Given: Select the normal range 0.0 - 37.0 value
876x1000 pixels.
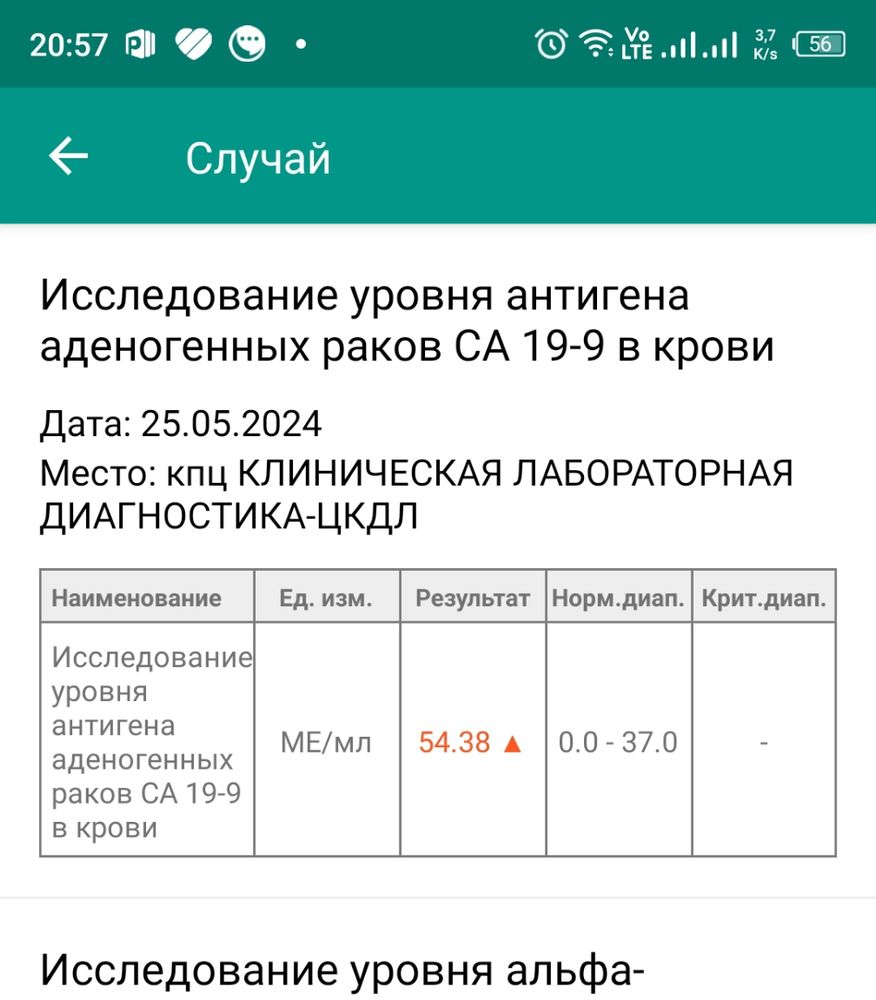Looking at the screenshot, I should [618, 742].
